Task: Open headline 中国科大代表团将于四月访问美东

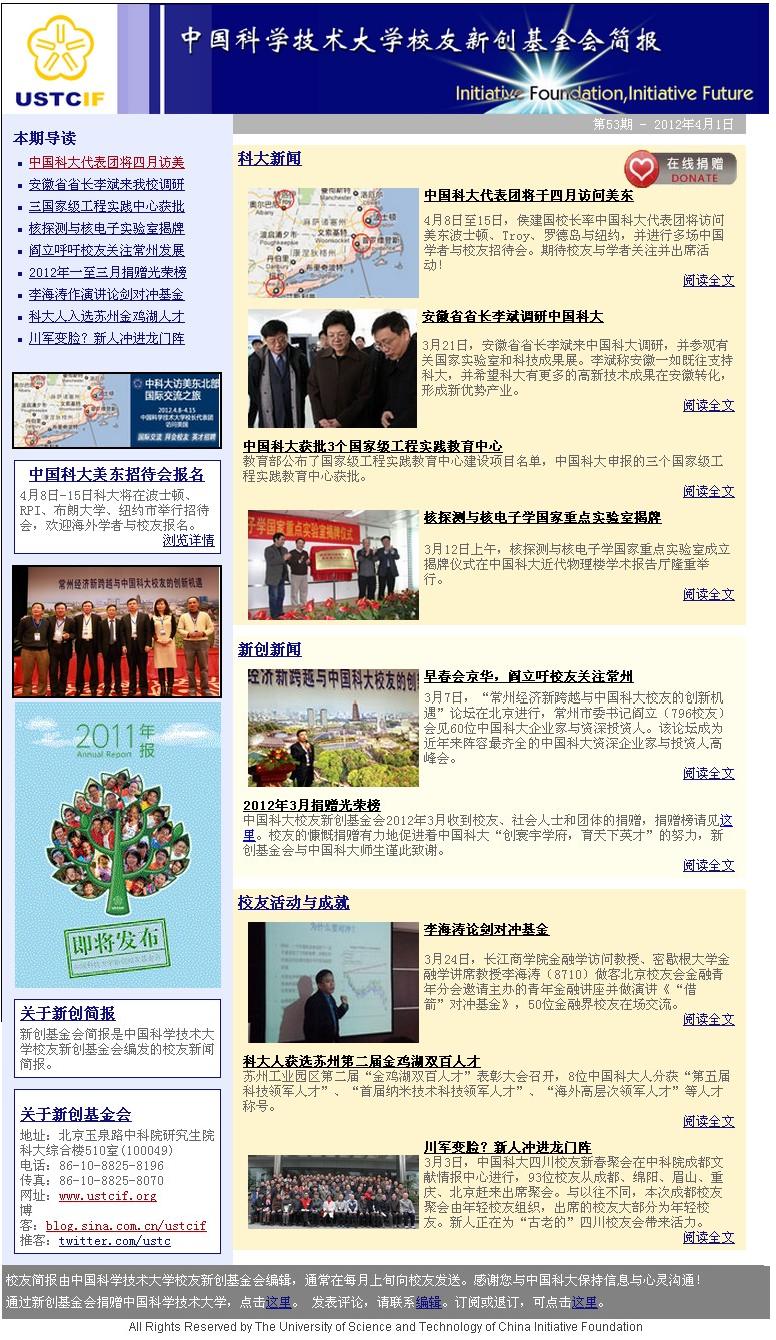Action: coord(528,196)
